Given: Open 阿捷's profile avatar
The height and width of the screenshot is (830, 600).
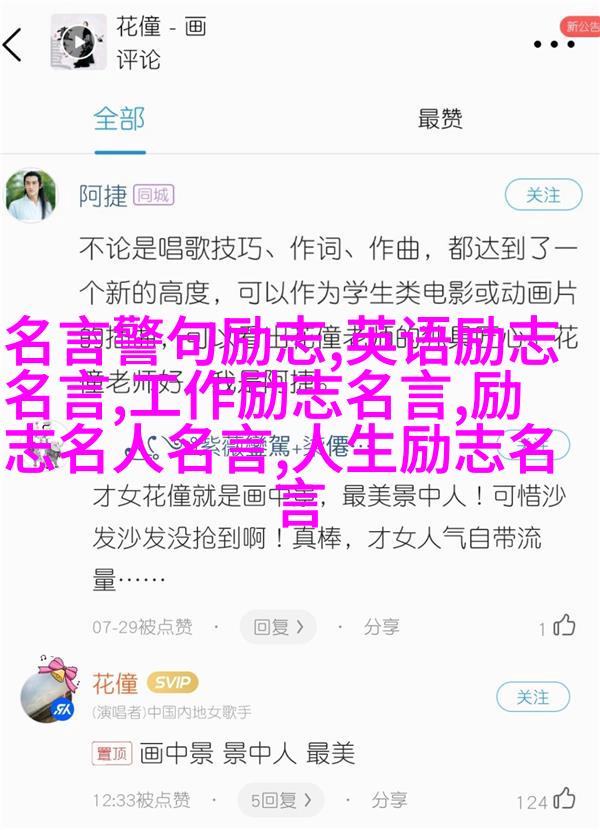Looking at the screenshot, I should 32,195.
